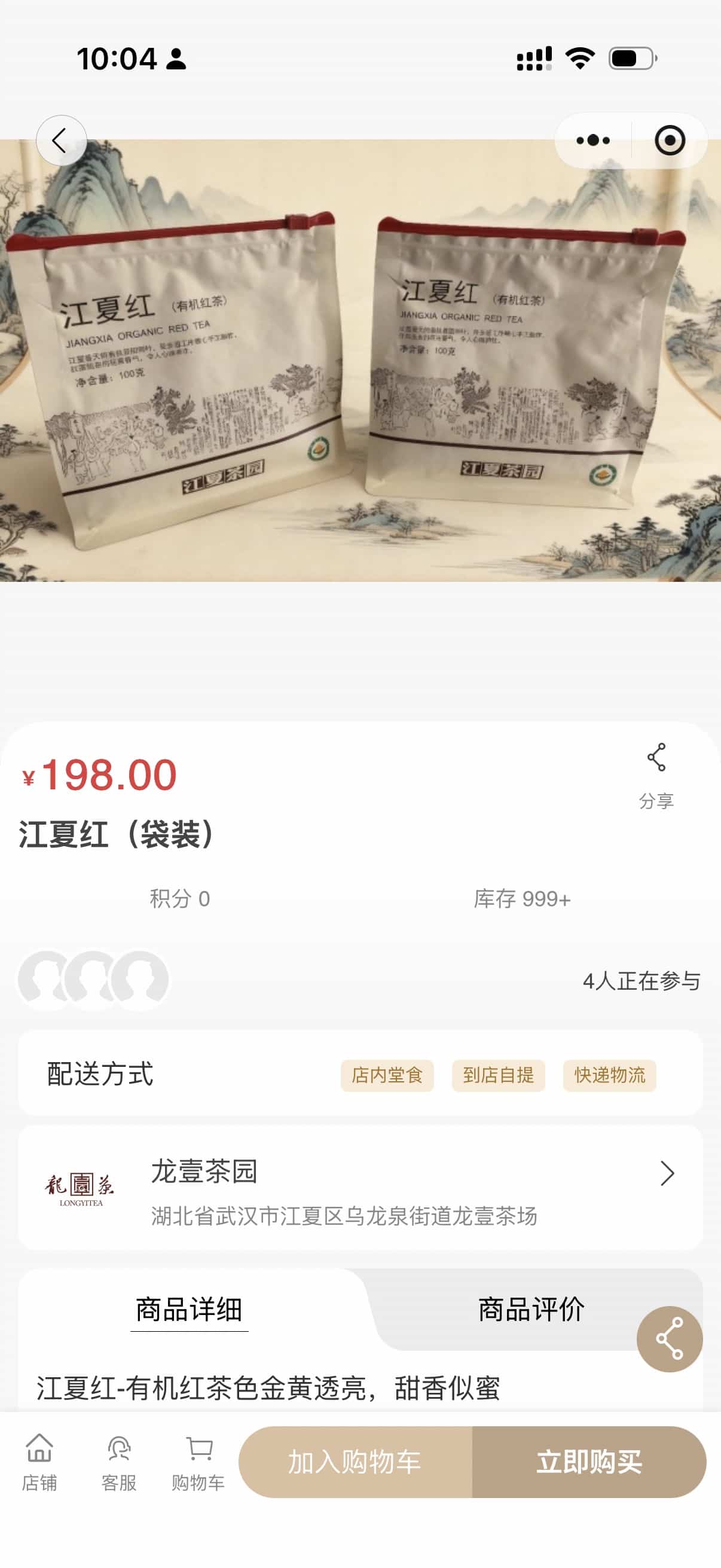Add the item via 加入购物车
Screen dimensions: 721x1568
[x=355, y=1462]
